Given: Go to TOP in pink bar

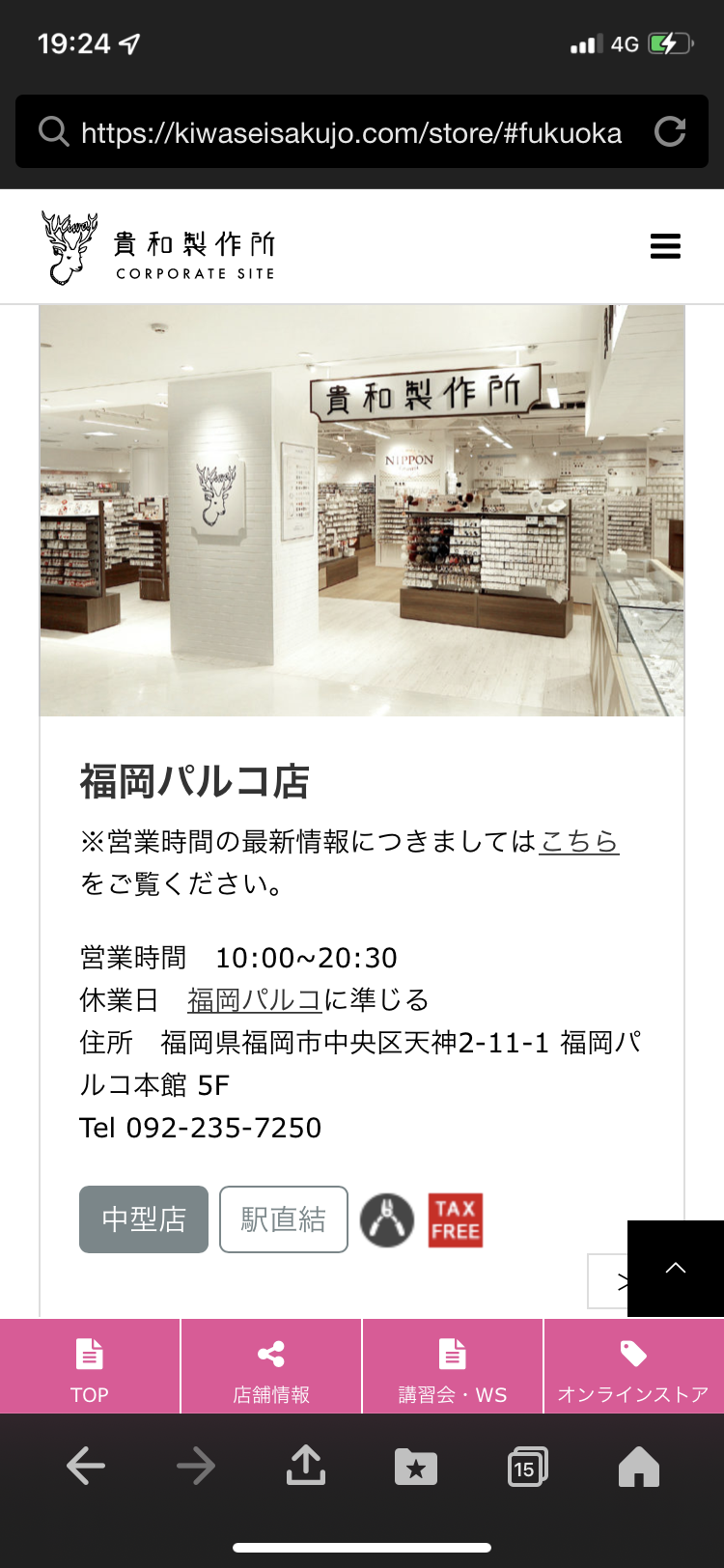Looking at the screenshot, I should tap(90, 1366).
